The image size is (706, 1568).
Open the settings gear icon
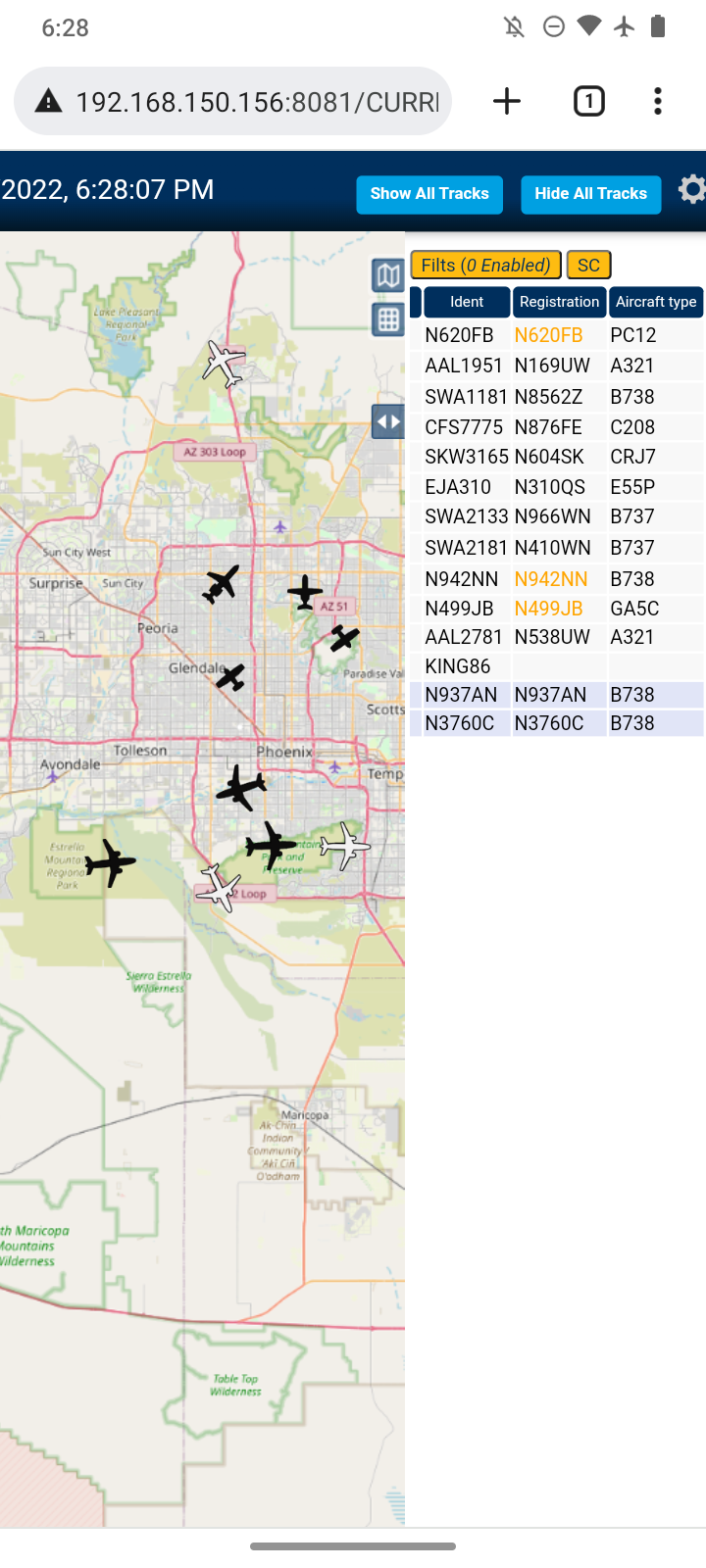(692, 189)
